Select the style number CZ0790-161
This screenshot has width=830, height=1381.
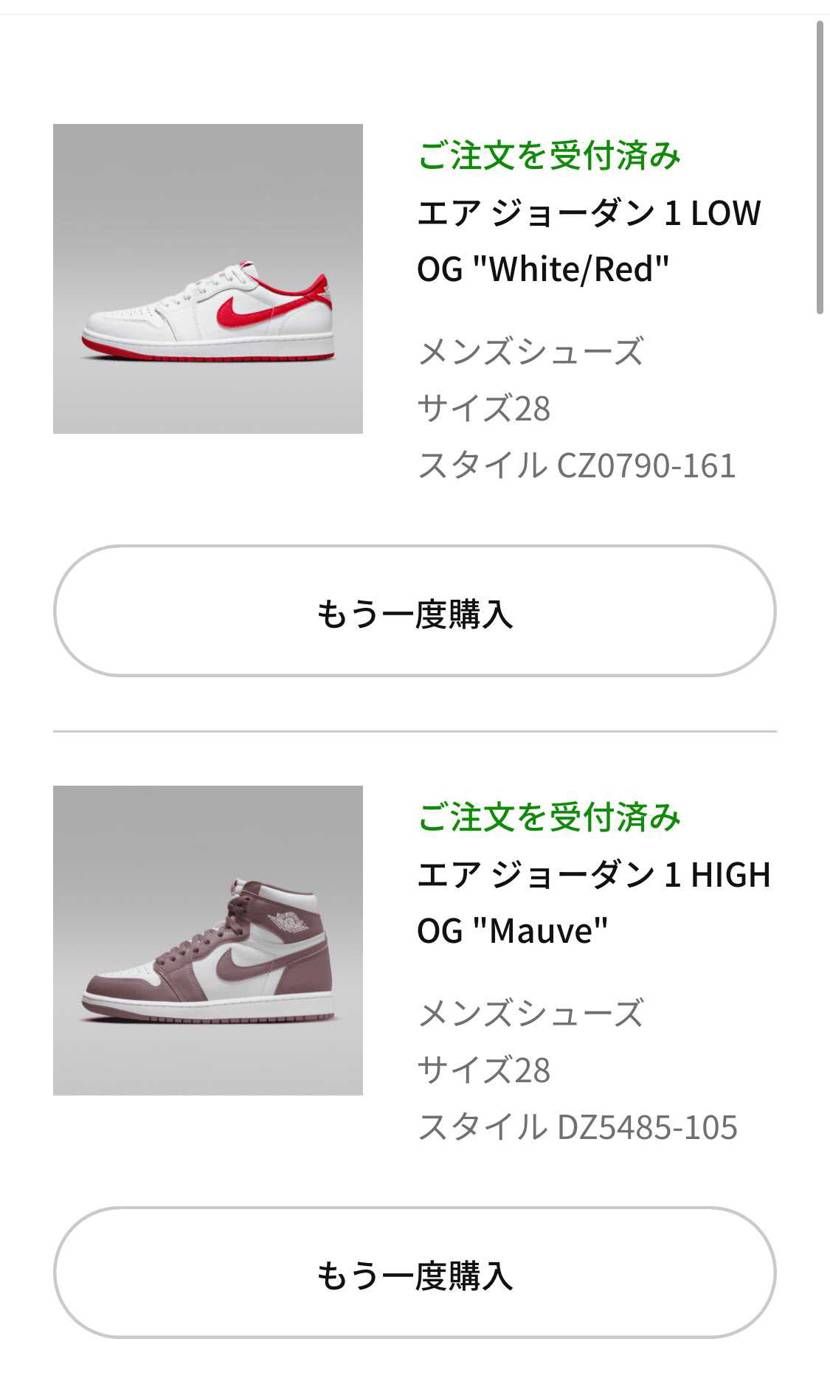[652, 465]
